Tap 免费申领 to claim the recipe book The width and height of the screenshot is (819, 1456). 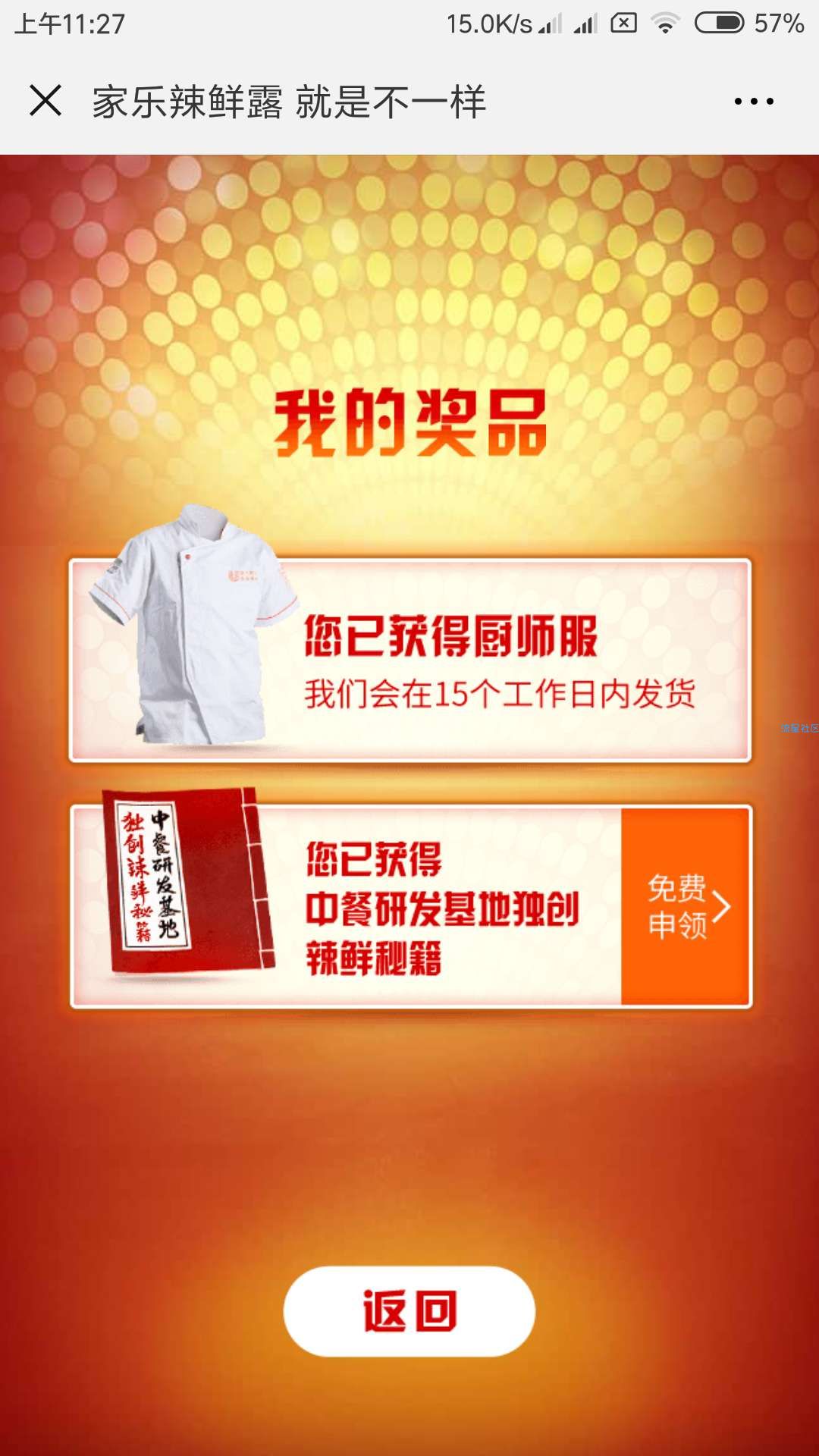point(686,906)
